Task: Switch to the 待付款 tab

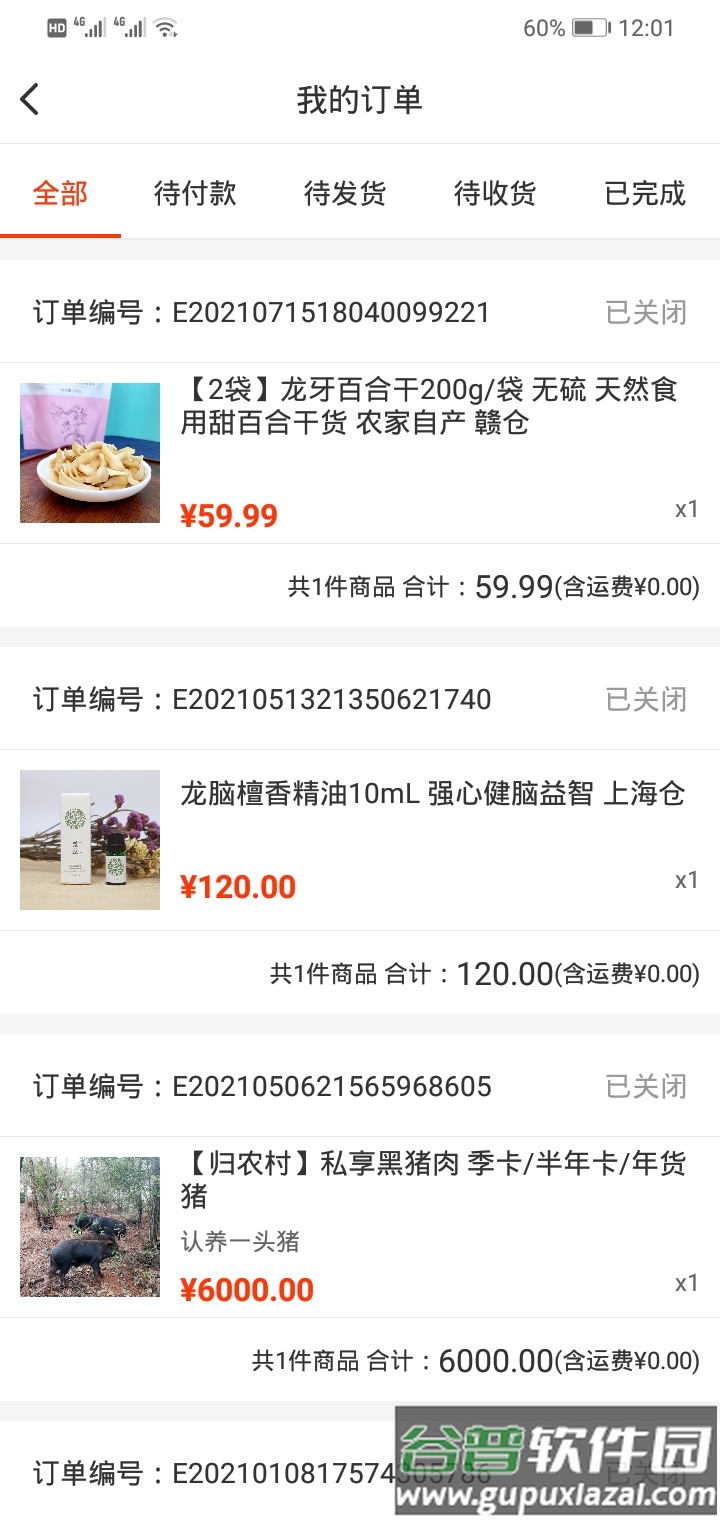Action: coord(195,194)
